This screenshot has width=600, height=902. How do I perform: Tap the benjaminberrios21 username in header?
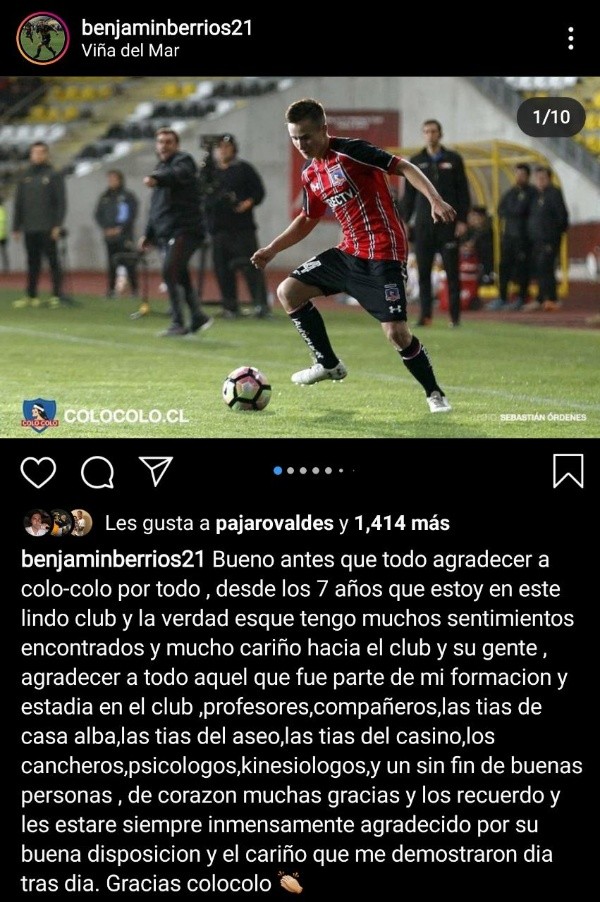(166, 28)
